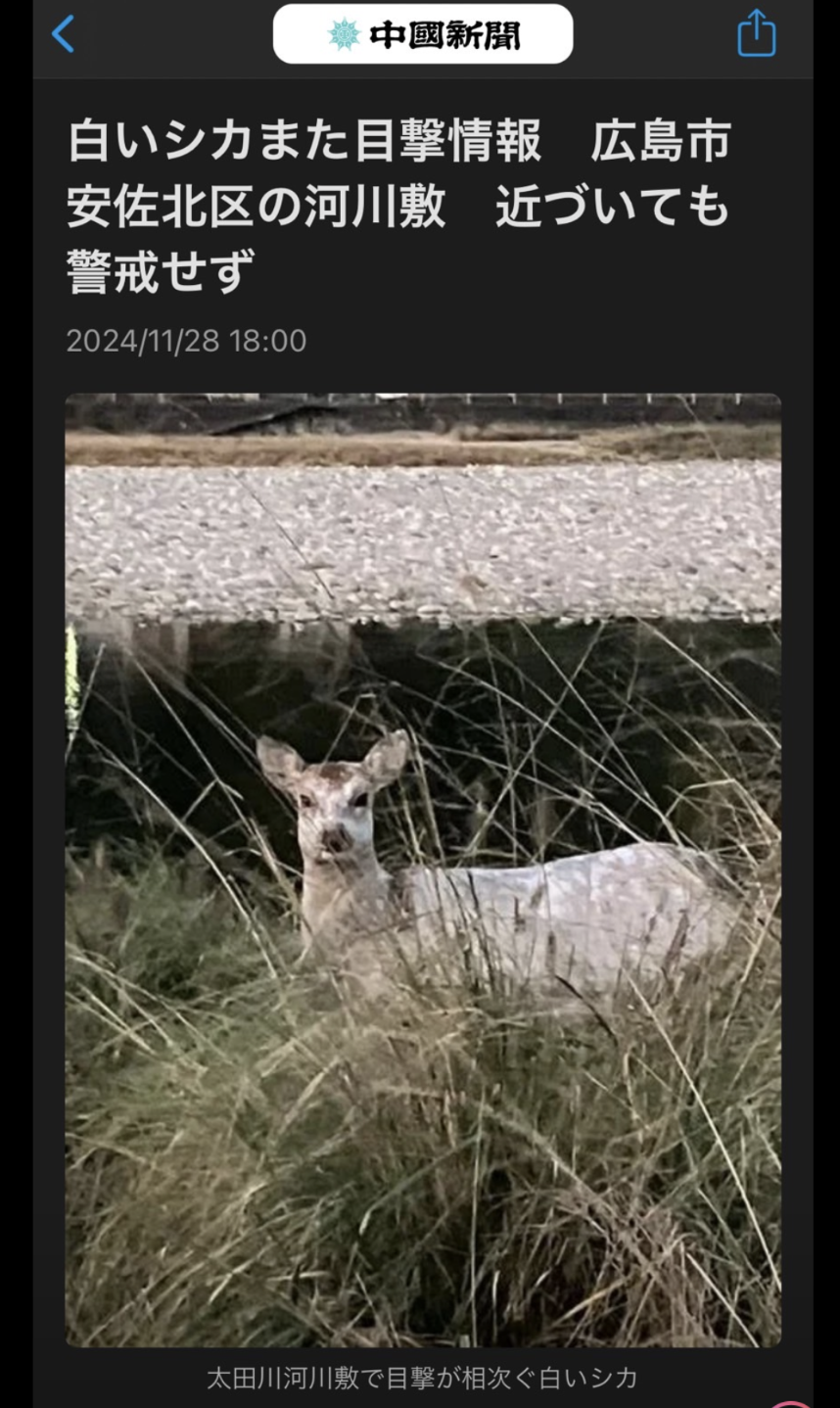Share this white deer article

(756, 34)
